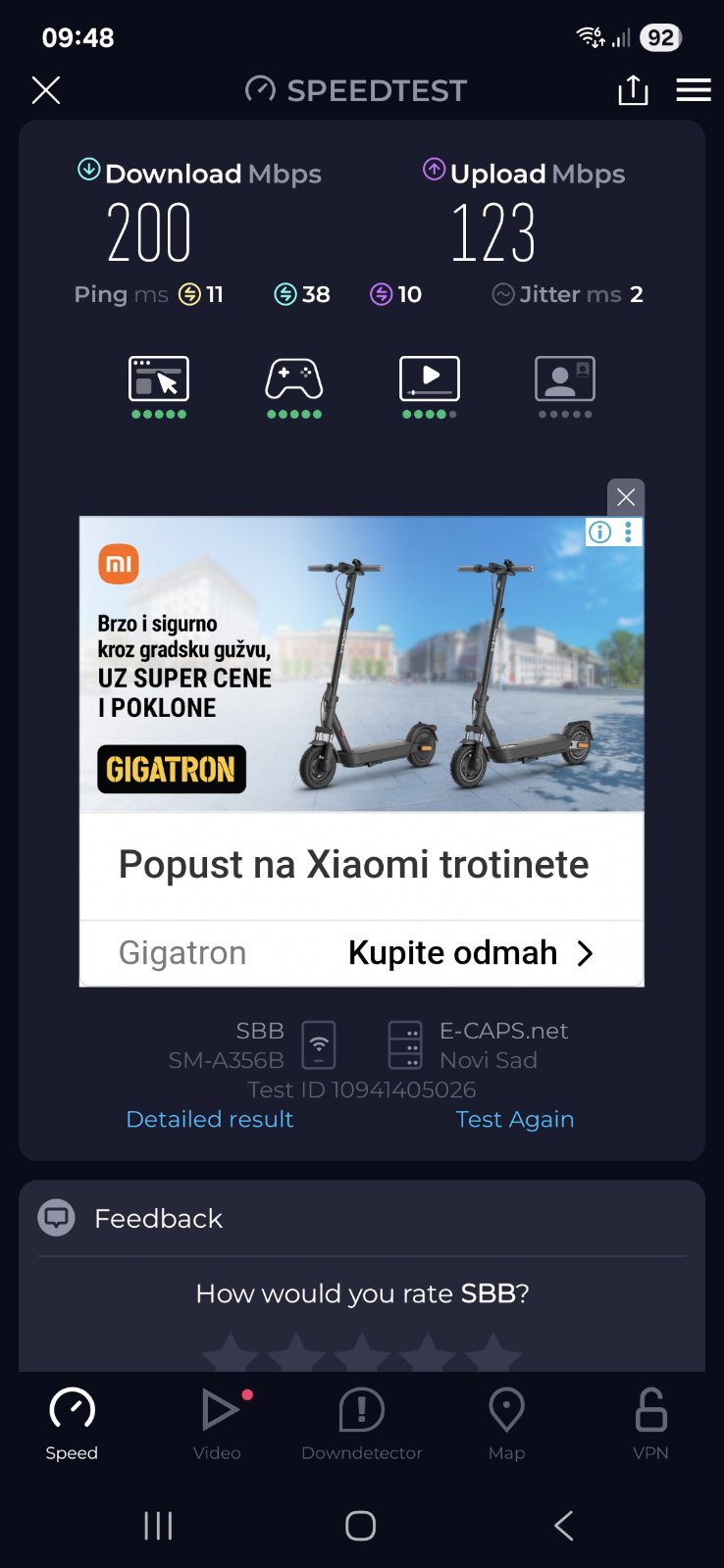Switch to the Downdetector tab
Viewport: 724px width, 1568px height.
point(362,1423)
